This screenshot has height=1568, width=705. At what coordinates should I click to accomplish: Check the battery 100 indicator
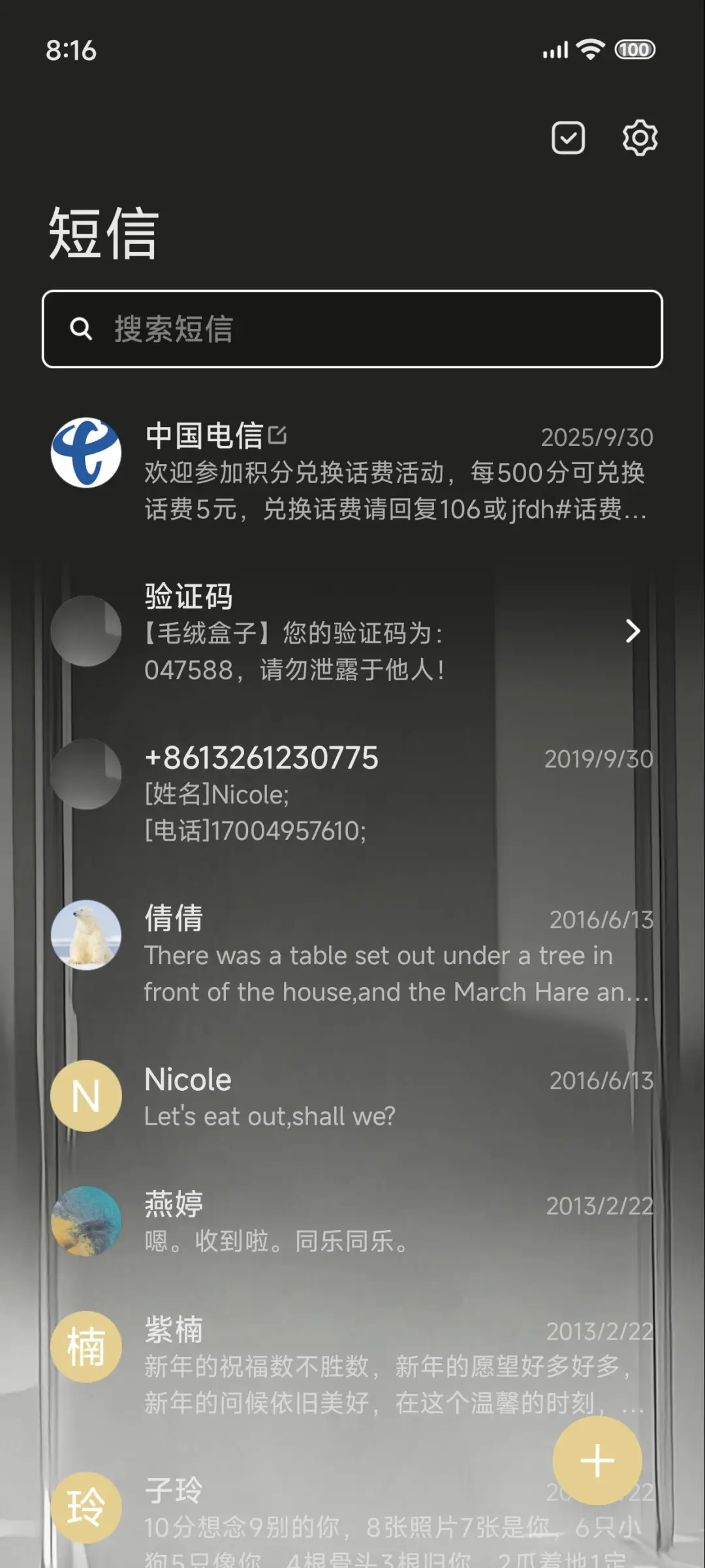(x=634, y=49)
